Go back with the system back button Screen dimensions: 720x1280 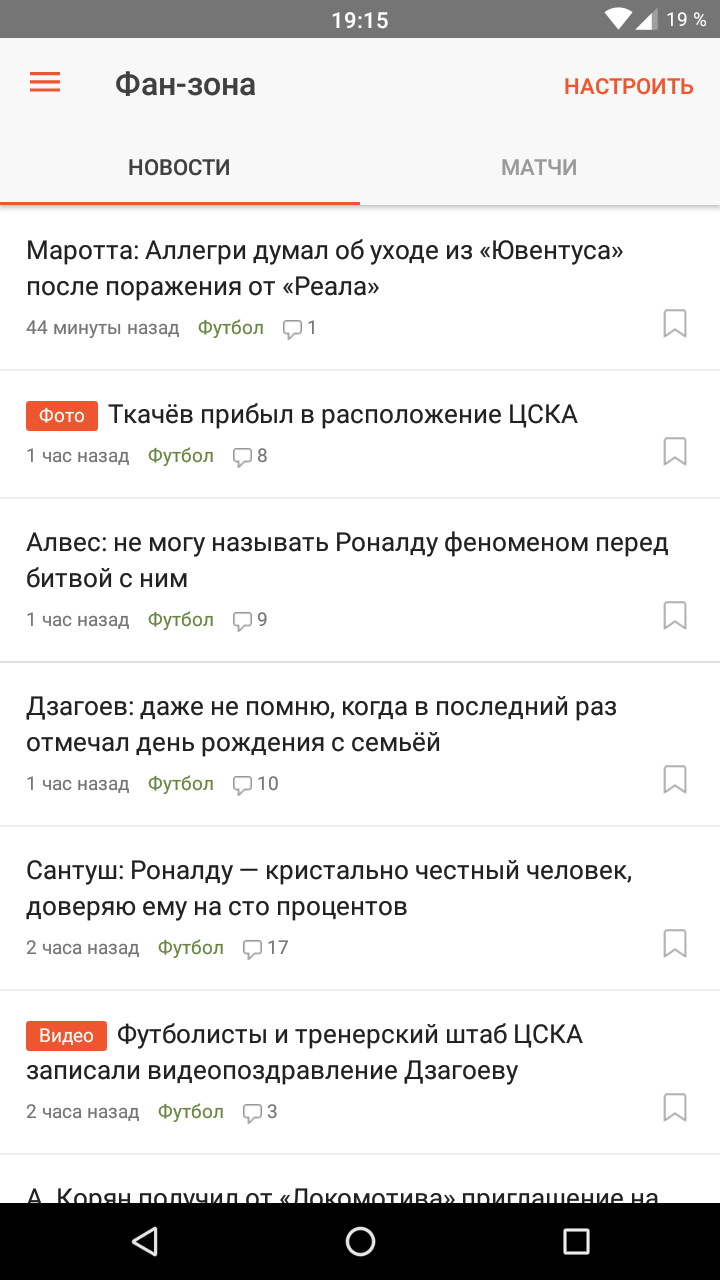[x=144, y=1241]
